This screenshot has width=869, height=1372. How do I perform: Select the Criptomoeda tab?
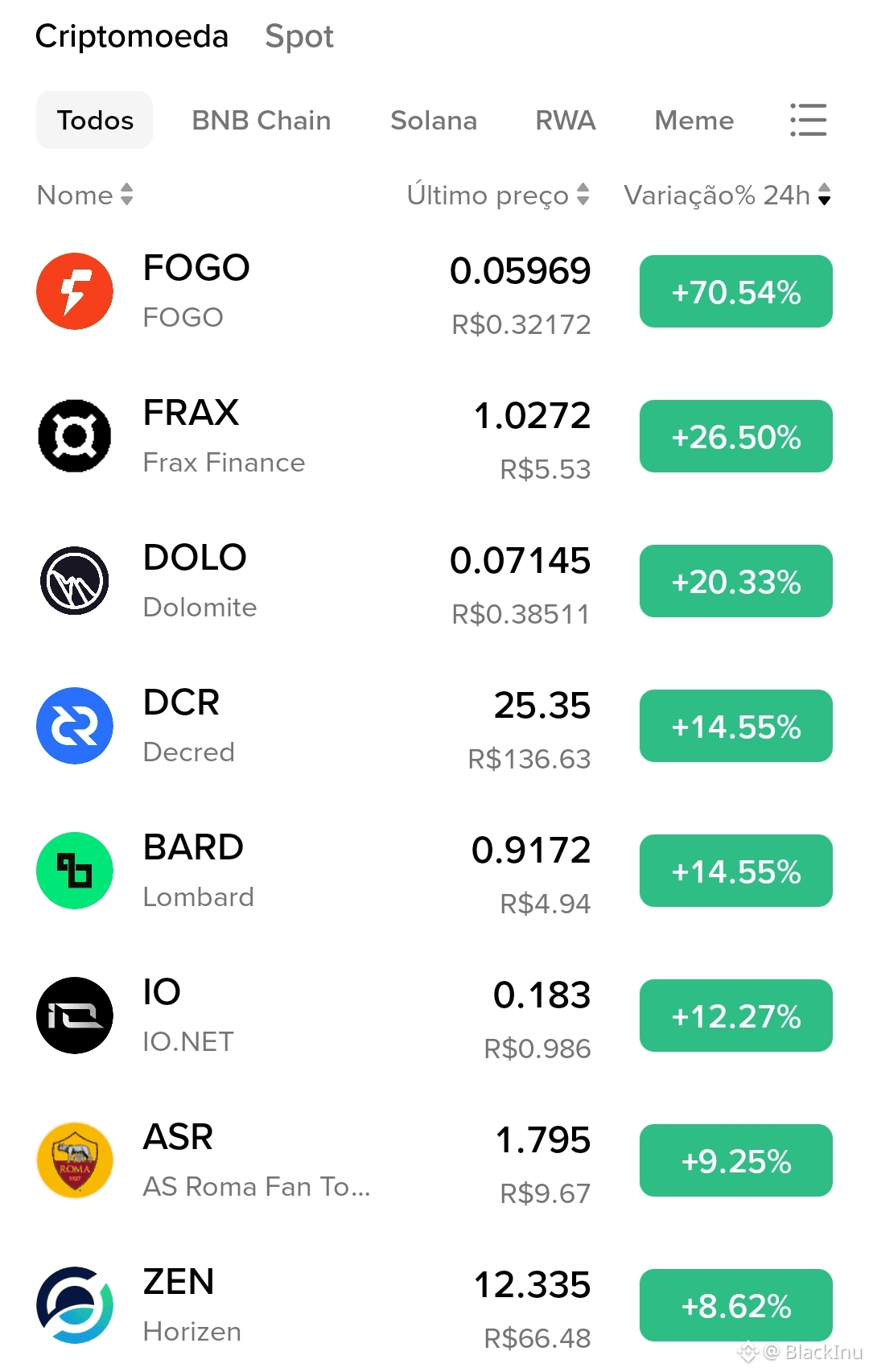tap(132, 37)
